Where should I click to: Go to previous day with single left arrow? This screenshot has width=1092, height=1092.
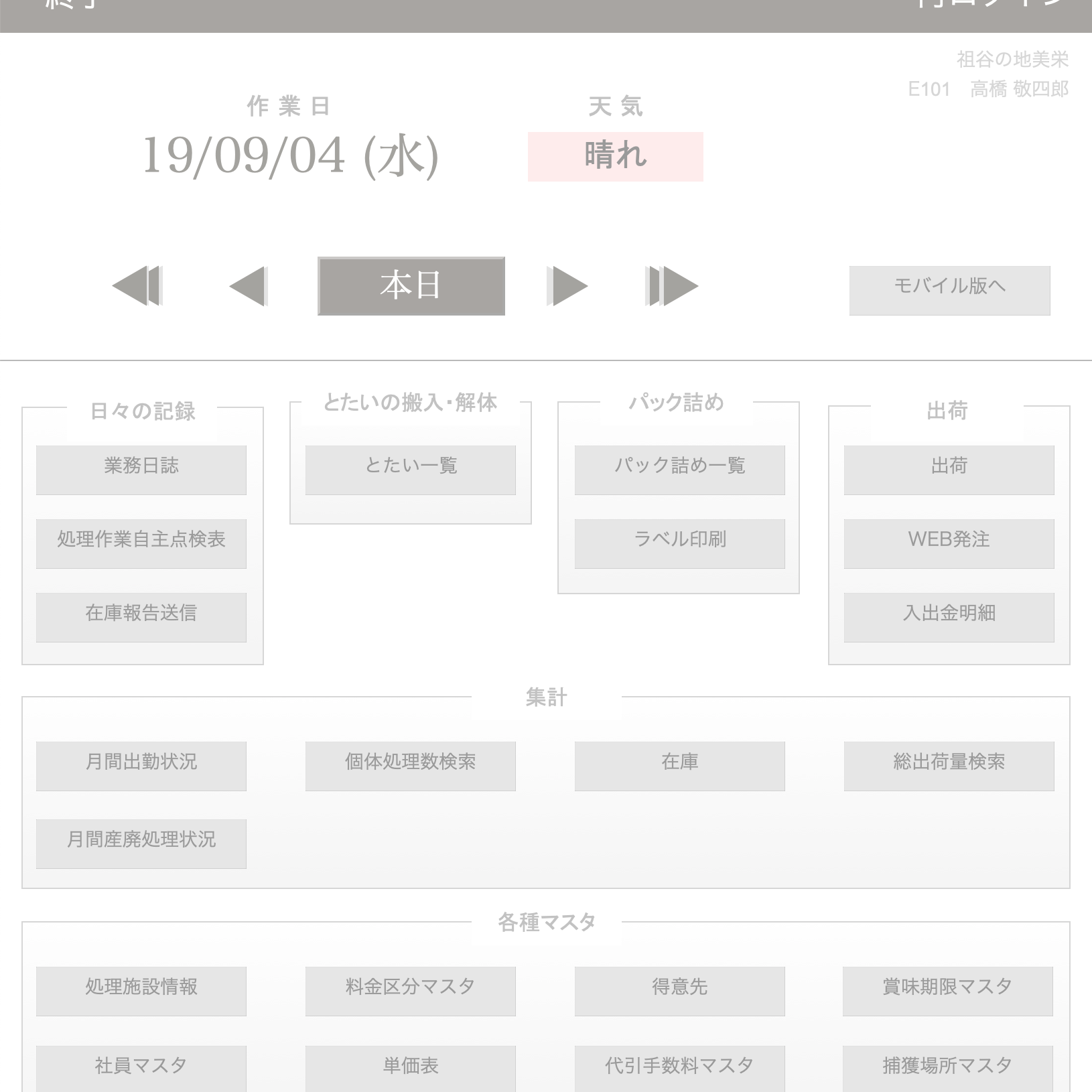click(249, 286)
